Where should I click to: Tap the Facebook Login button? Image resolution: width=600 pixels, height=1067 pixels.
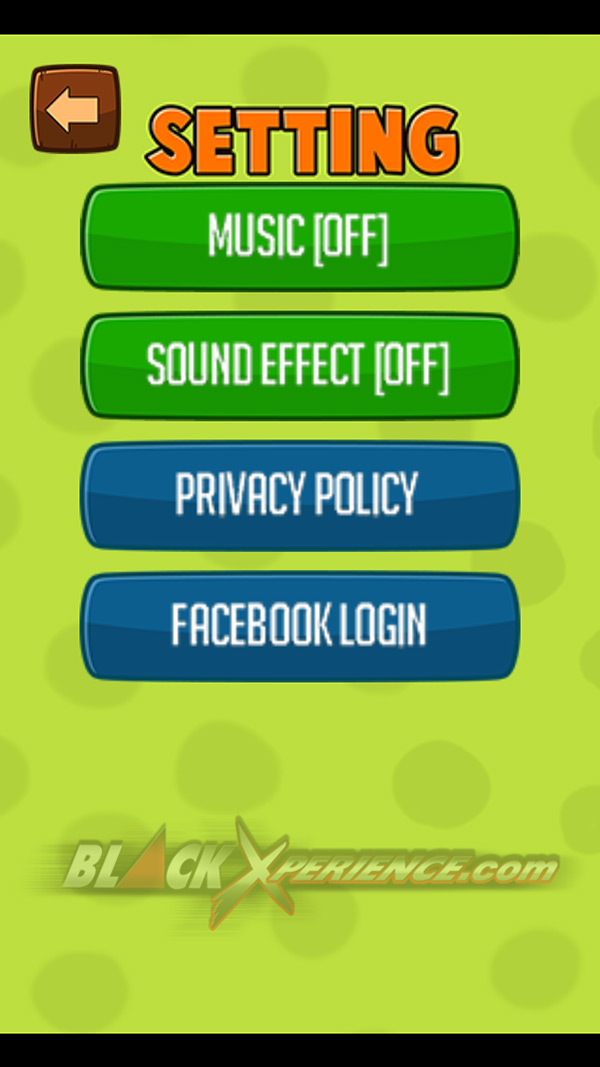(299, 625)
